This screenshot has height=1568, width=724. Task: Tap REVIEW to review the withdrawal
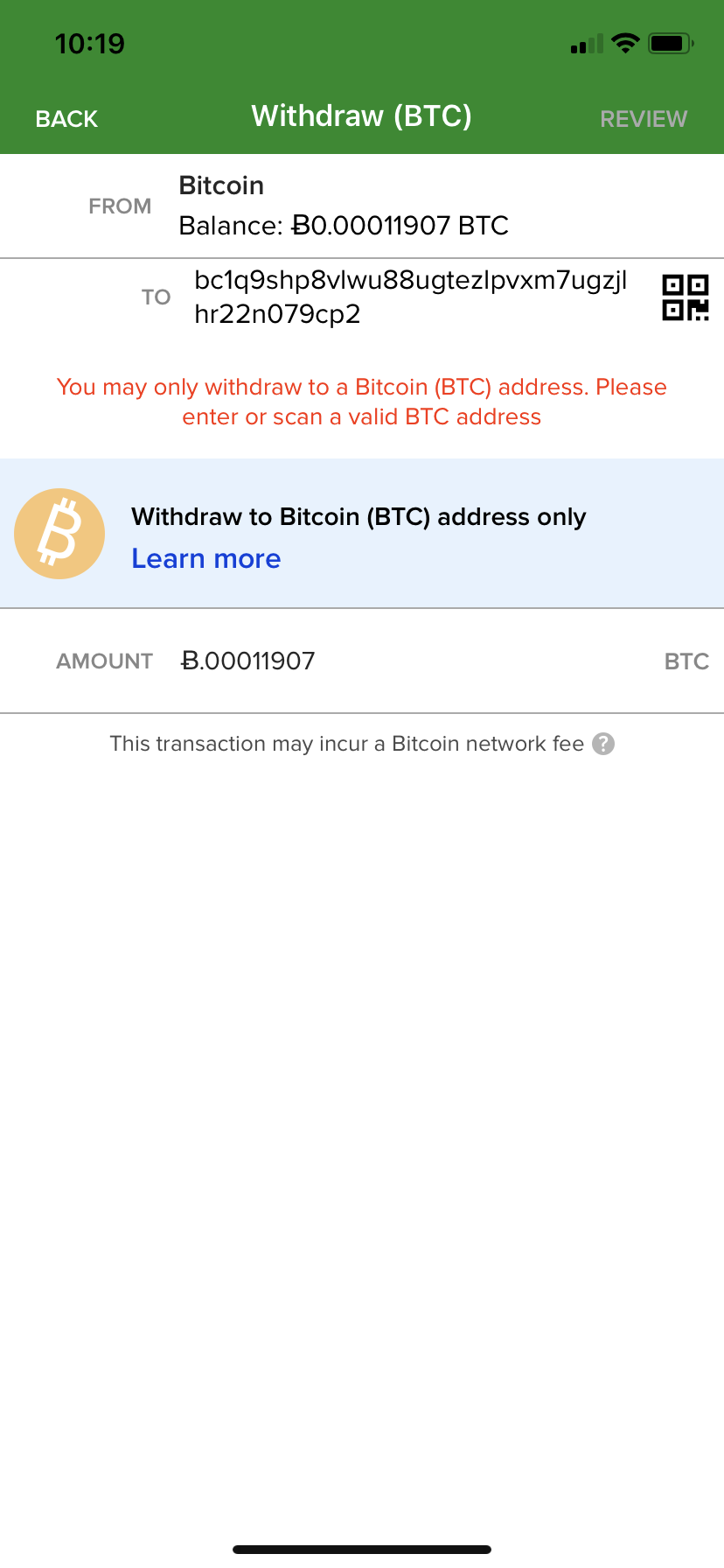coord(644,119)
